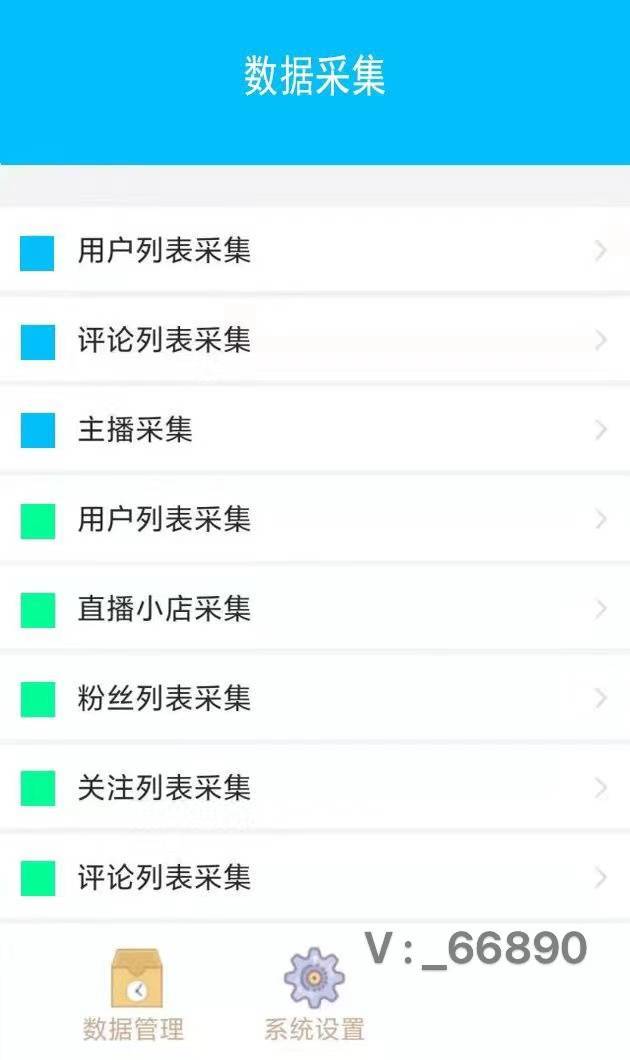
Task: Open 用户列表采集 with the green square
Action: pyautogui.click(x=315, y=519)
